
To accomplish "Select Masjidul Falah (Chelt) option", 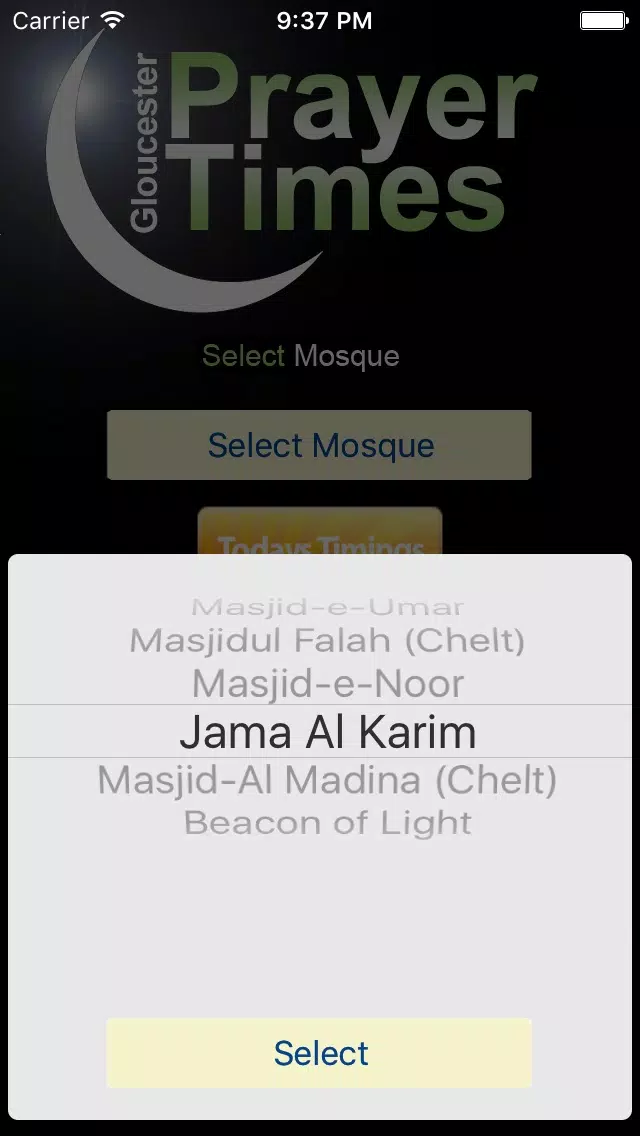I will 327,640.
